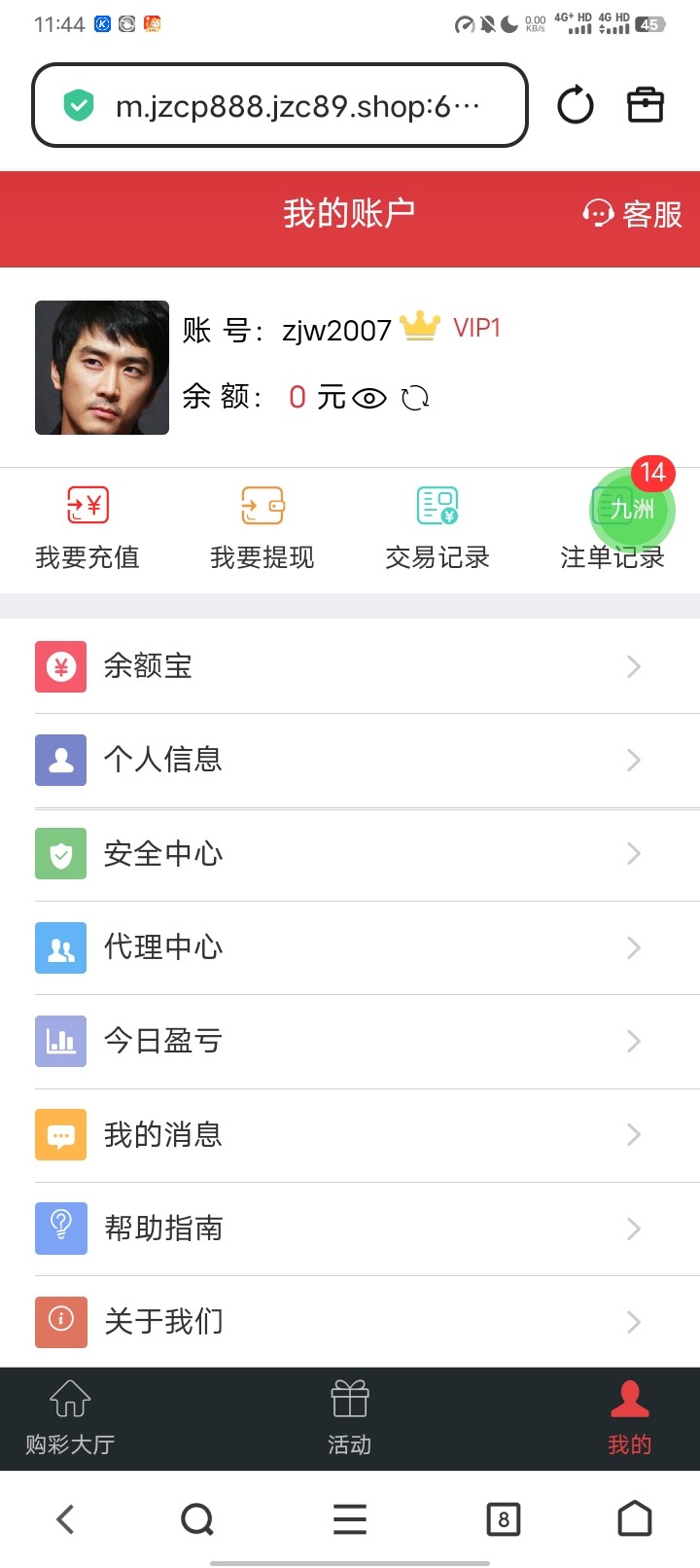700x1568 pixels.
Task: Tap the 九洲 floating badge icon
Action: pos(631,510)
